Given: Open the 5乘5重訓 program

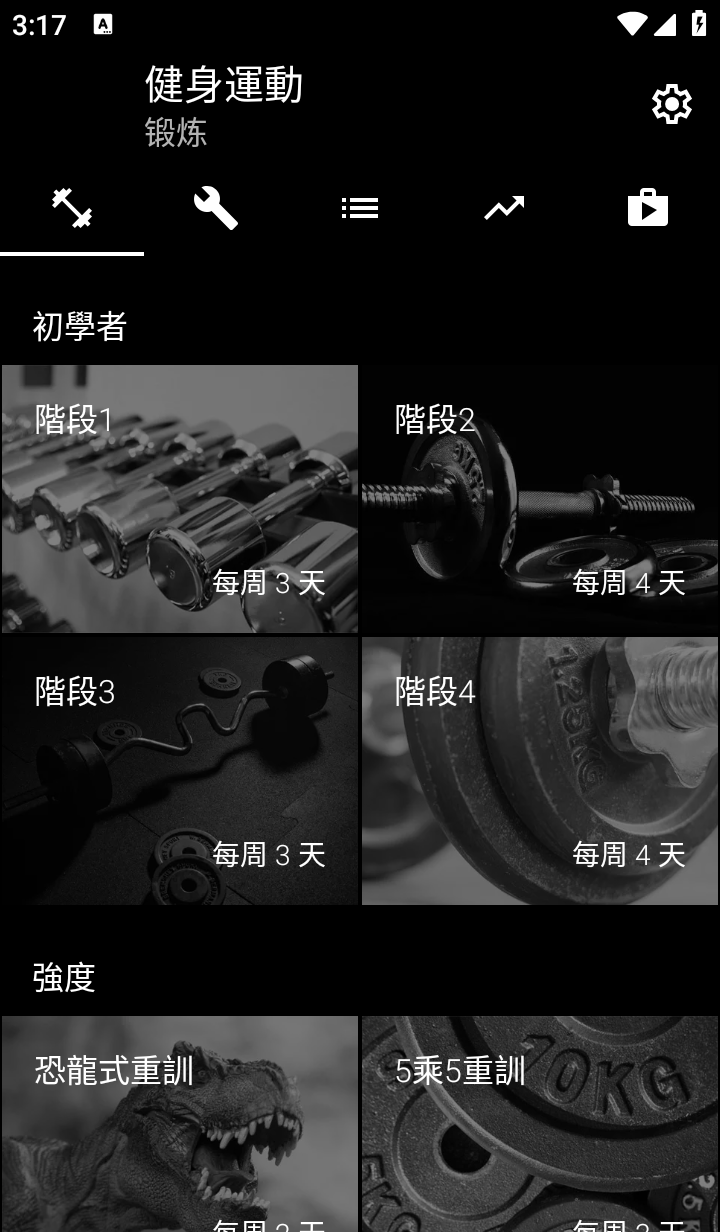Looking at the screenshot, I should (x=540, y=1124).
